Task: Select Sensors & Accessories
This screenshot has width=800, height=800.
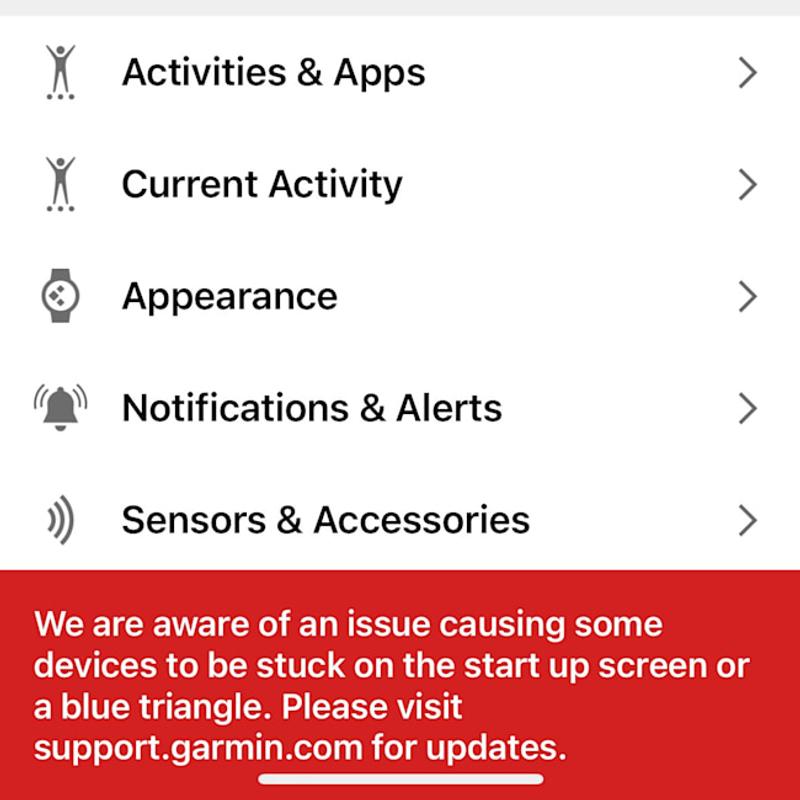Action: (325, 520)
